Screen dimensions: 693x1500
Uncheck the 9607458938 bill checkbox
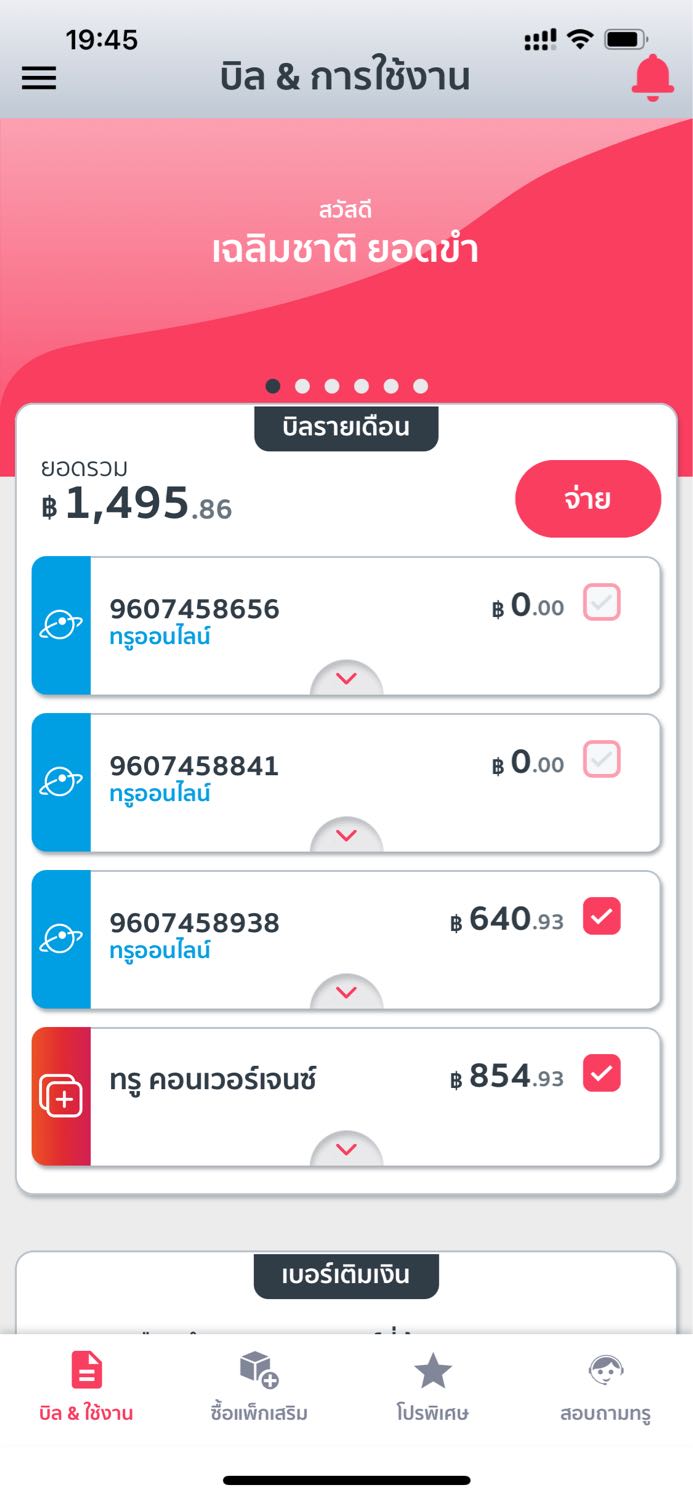click(x=602, y=916)
